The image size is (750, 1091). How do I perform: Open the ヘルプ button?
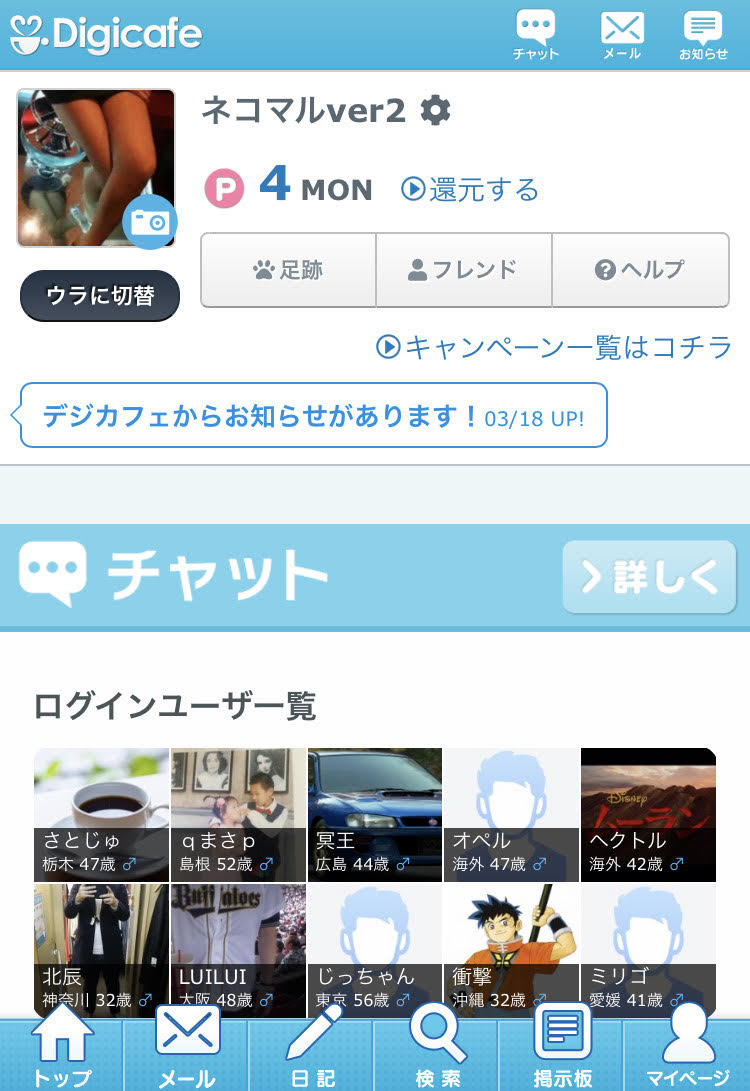tap(640, 270)
